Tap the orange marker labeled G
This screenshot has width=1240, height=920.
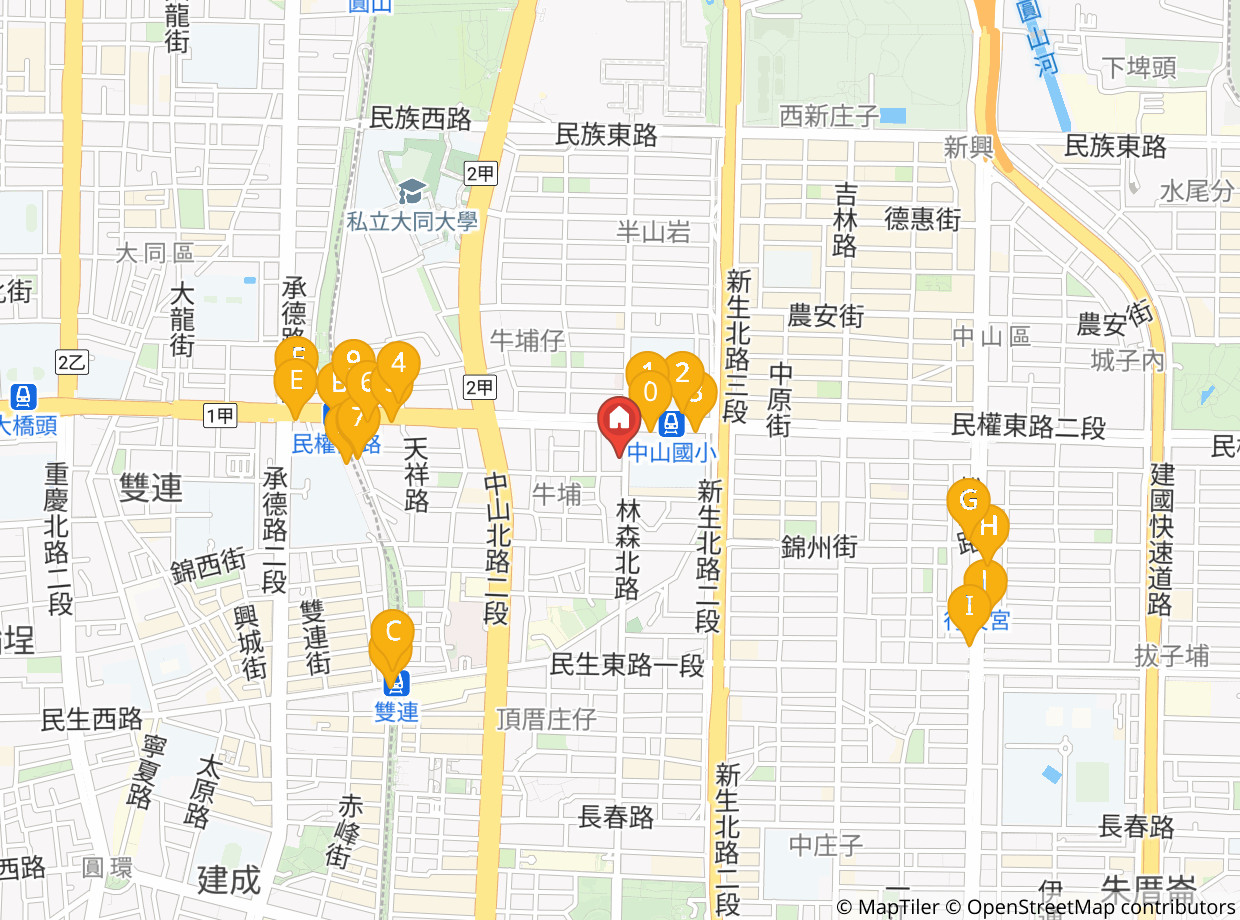[x=968, y=504]
